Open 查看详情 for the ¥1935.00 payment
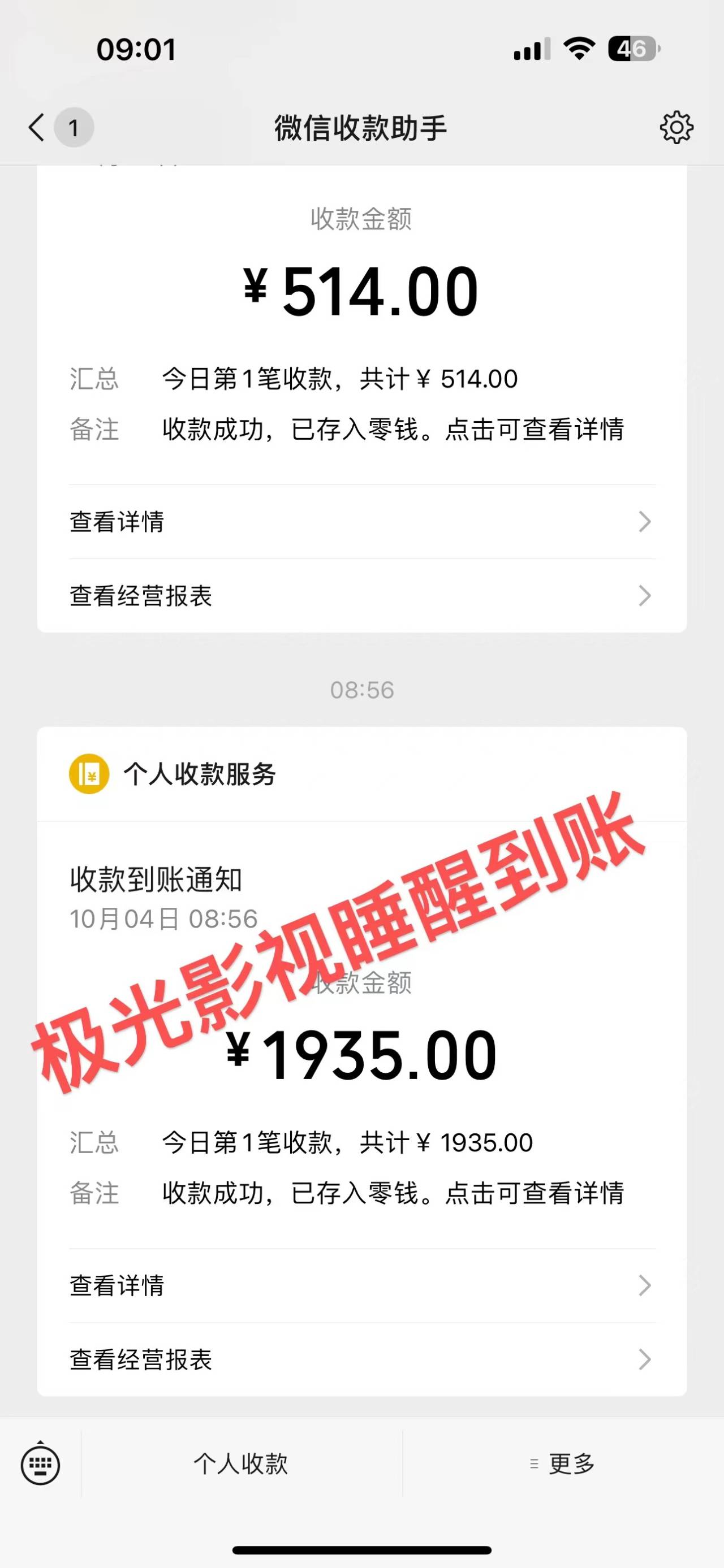The width and height of the screenshot is (724, 1568). tap(363, 1285)
